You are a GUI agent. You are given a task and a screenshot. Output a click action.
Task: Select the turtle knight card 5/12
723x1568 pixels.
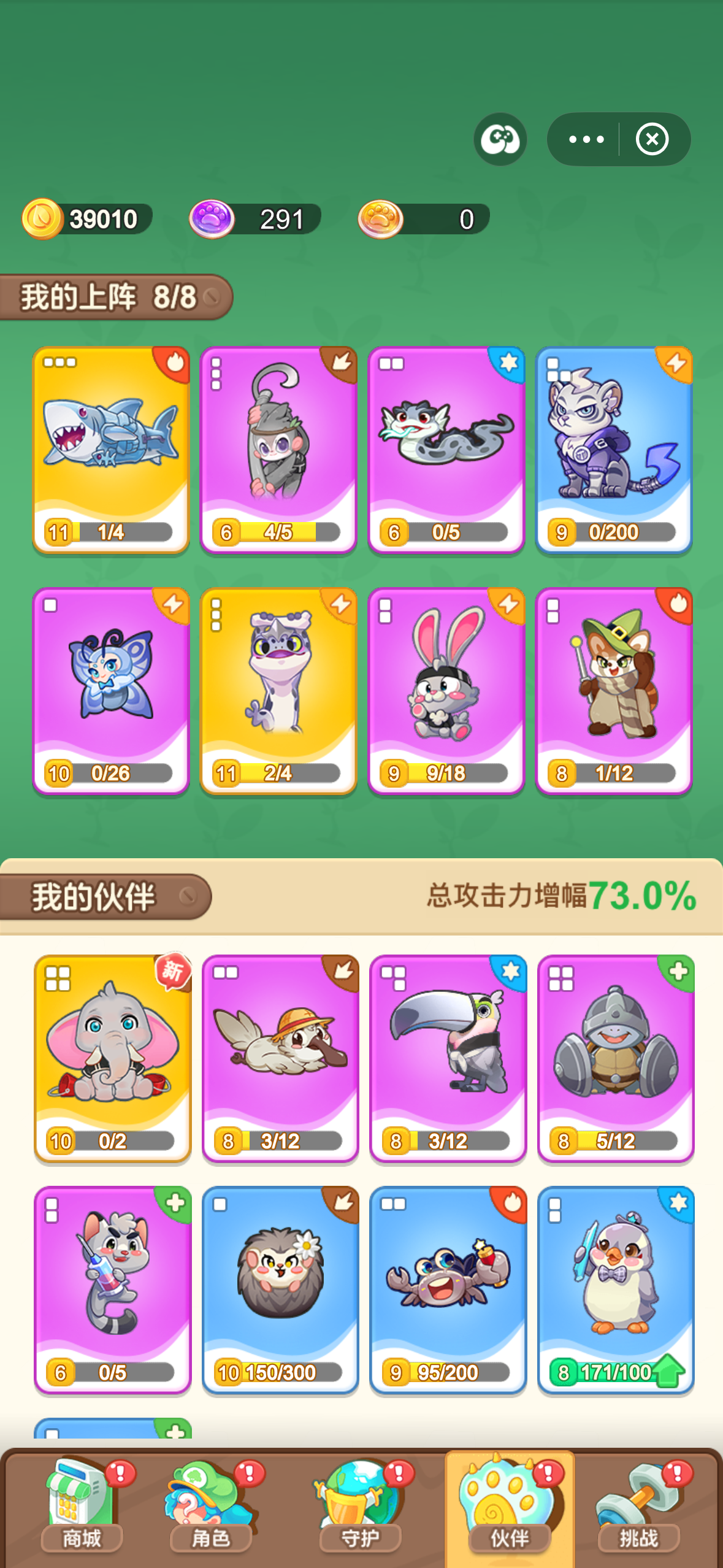point(616,1056)
